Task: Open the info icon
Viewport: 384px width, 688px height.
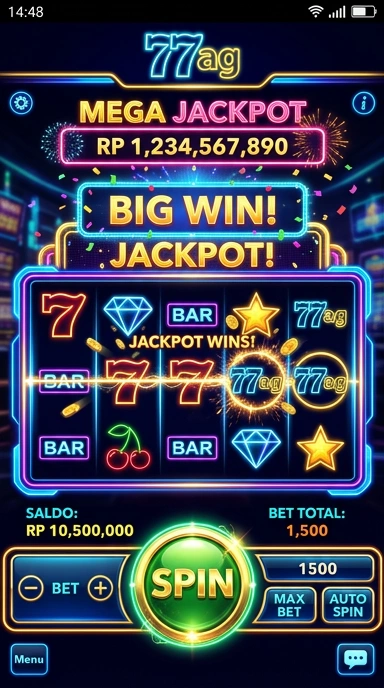Action: (x=364, y=104)
